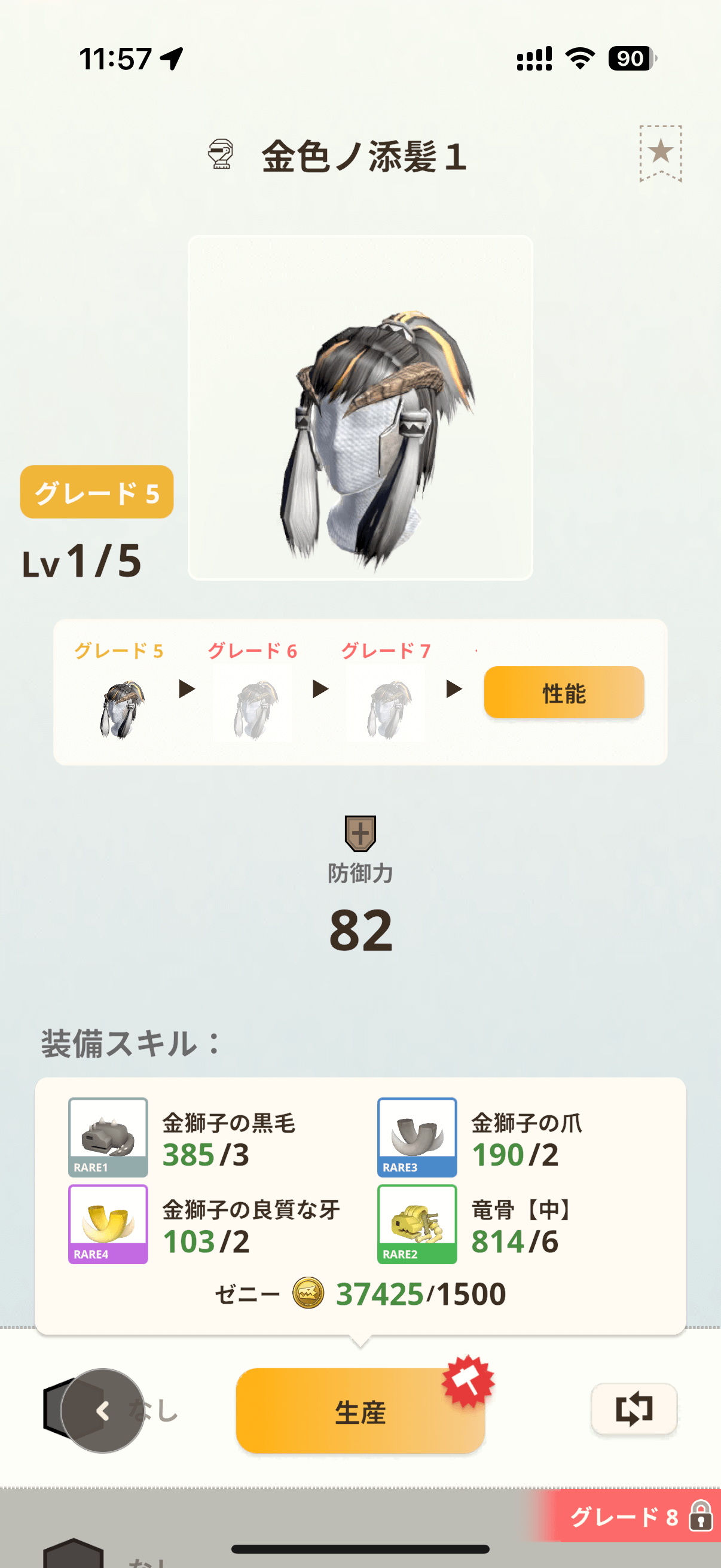Viewport: 721px width, 1568px height.
Task: Go back with the round arrow button
Action: [x=103, y=1411]
